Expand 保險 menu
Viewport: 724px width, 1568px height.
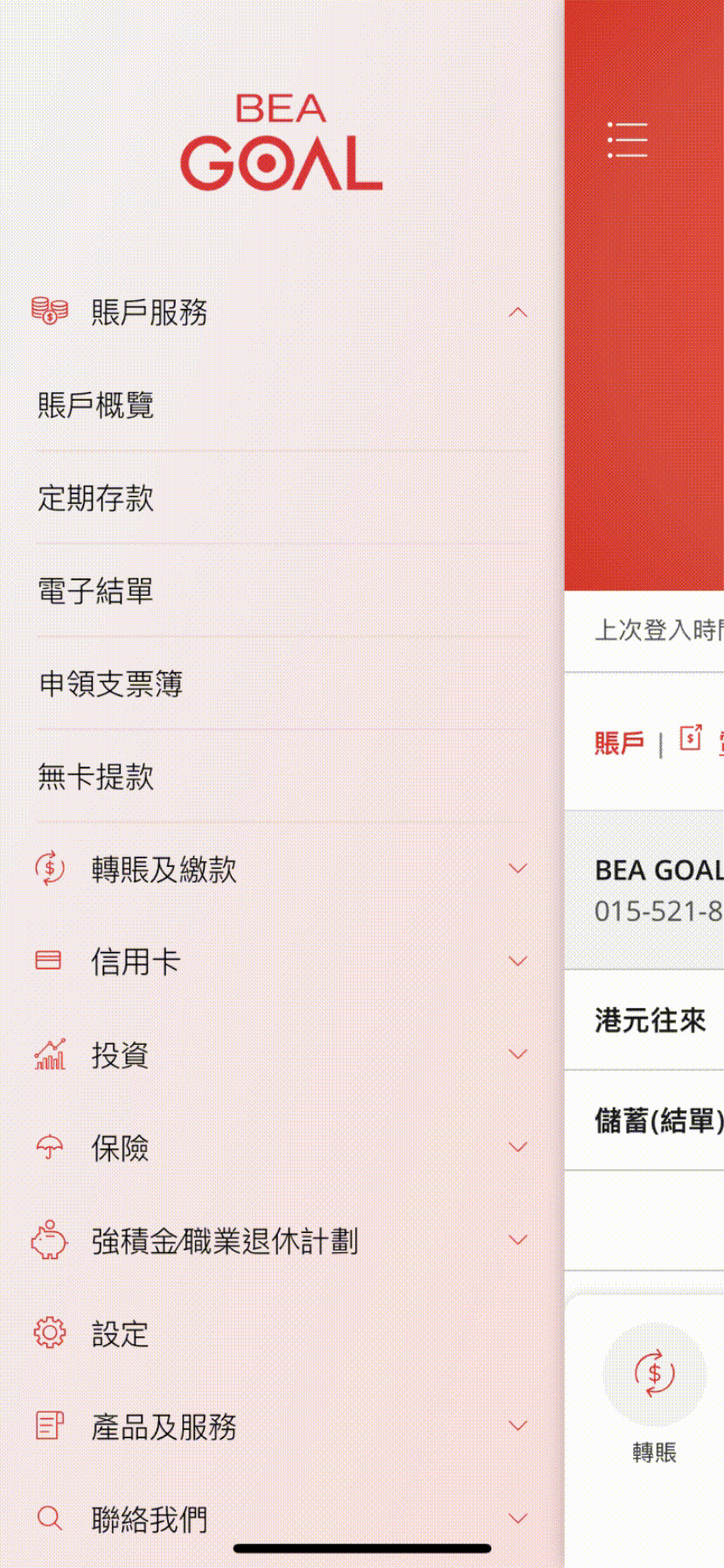click(x=518, y=1147)
